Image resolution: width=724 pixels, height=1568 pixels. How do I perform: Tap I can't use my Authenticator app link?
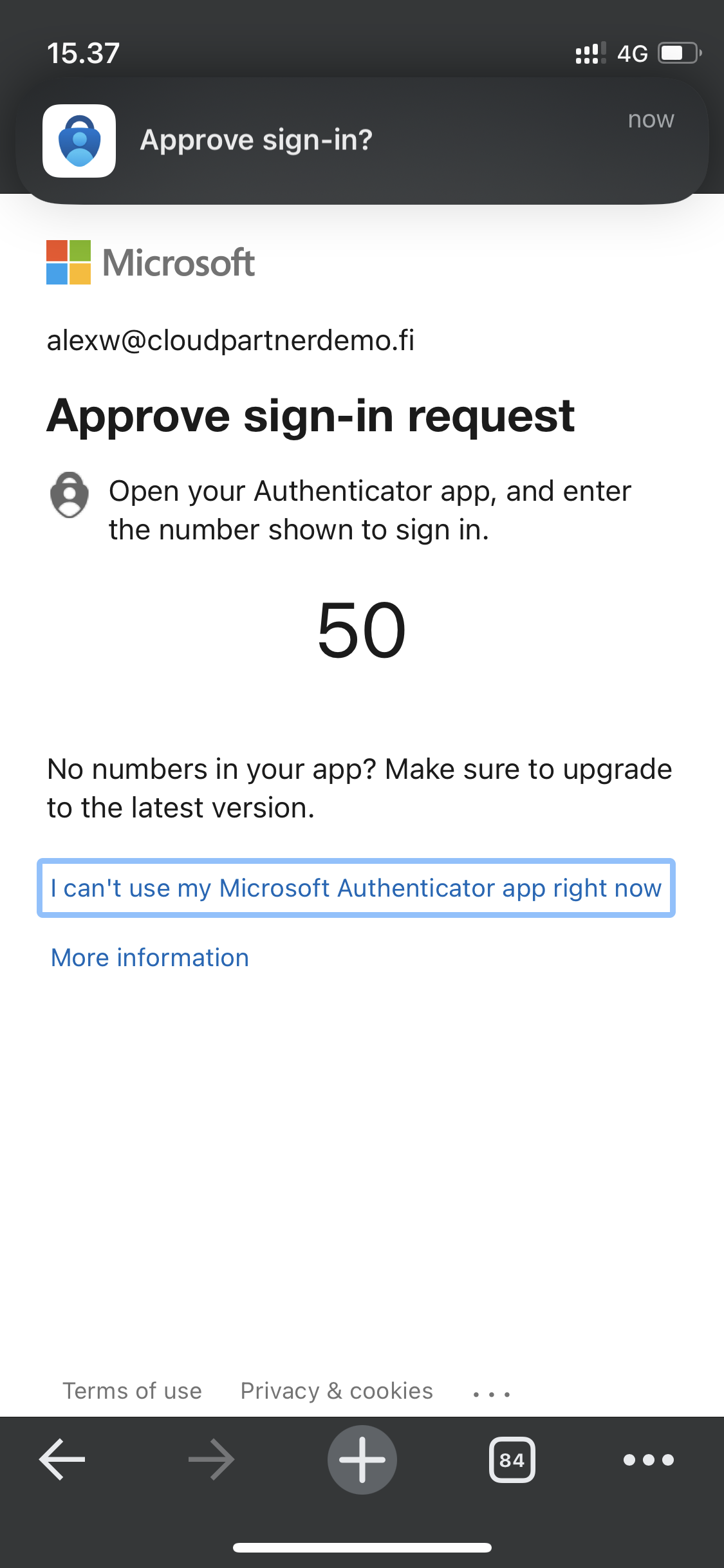pyautogui.click(x=356, y=888)
